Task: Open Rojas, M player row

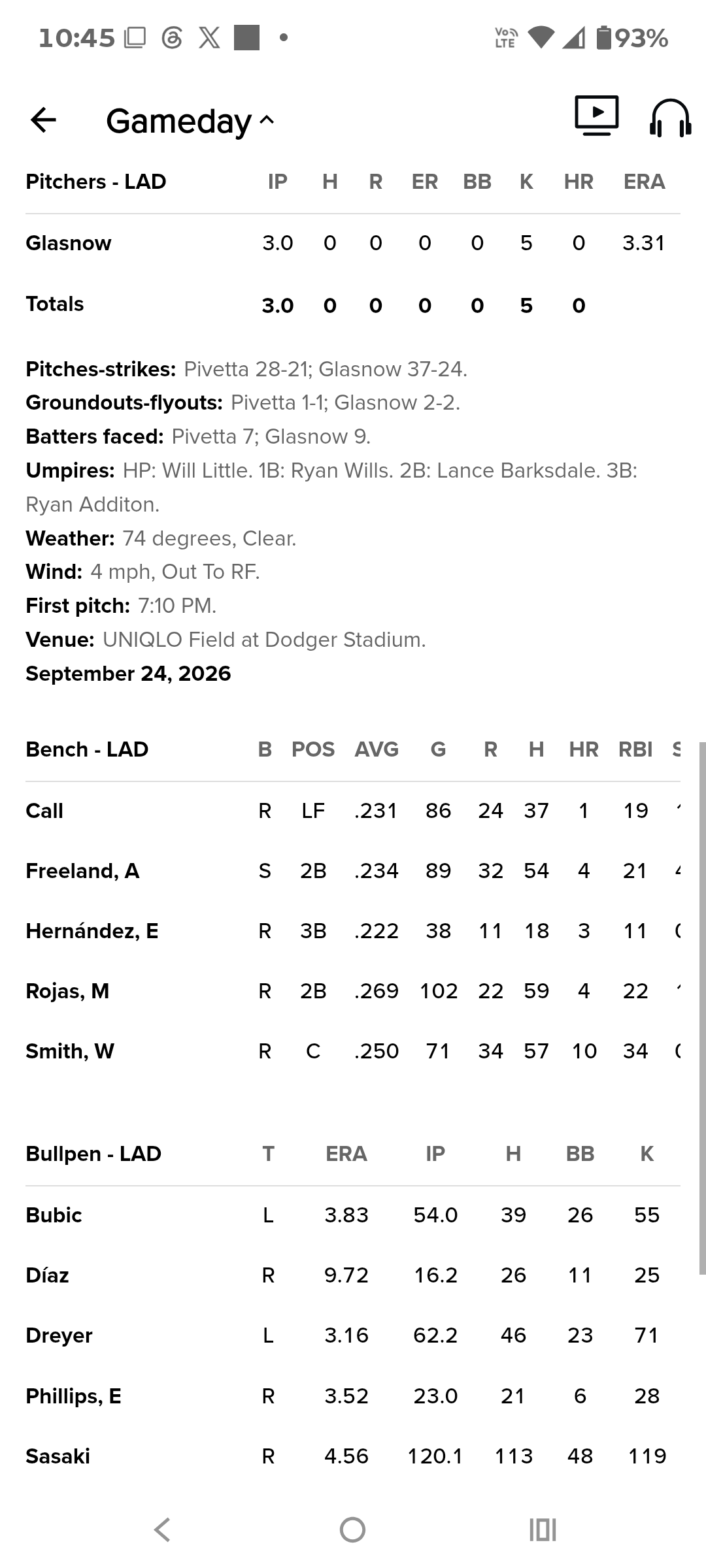Action: coord(353,991)
